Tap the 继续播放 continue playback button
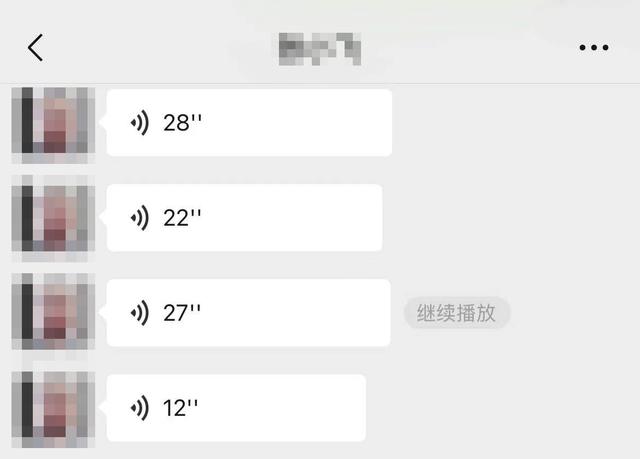Viewport: 640px width, 459px height. pyautogui.click(x=457, y=313)
